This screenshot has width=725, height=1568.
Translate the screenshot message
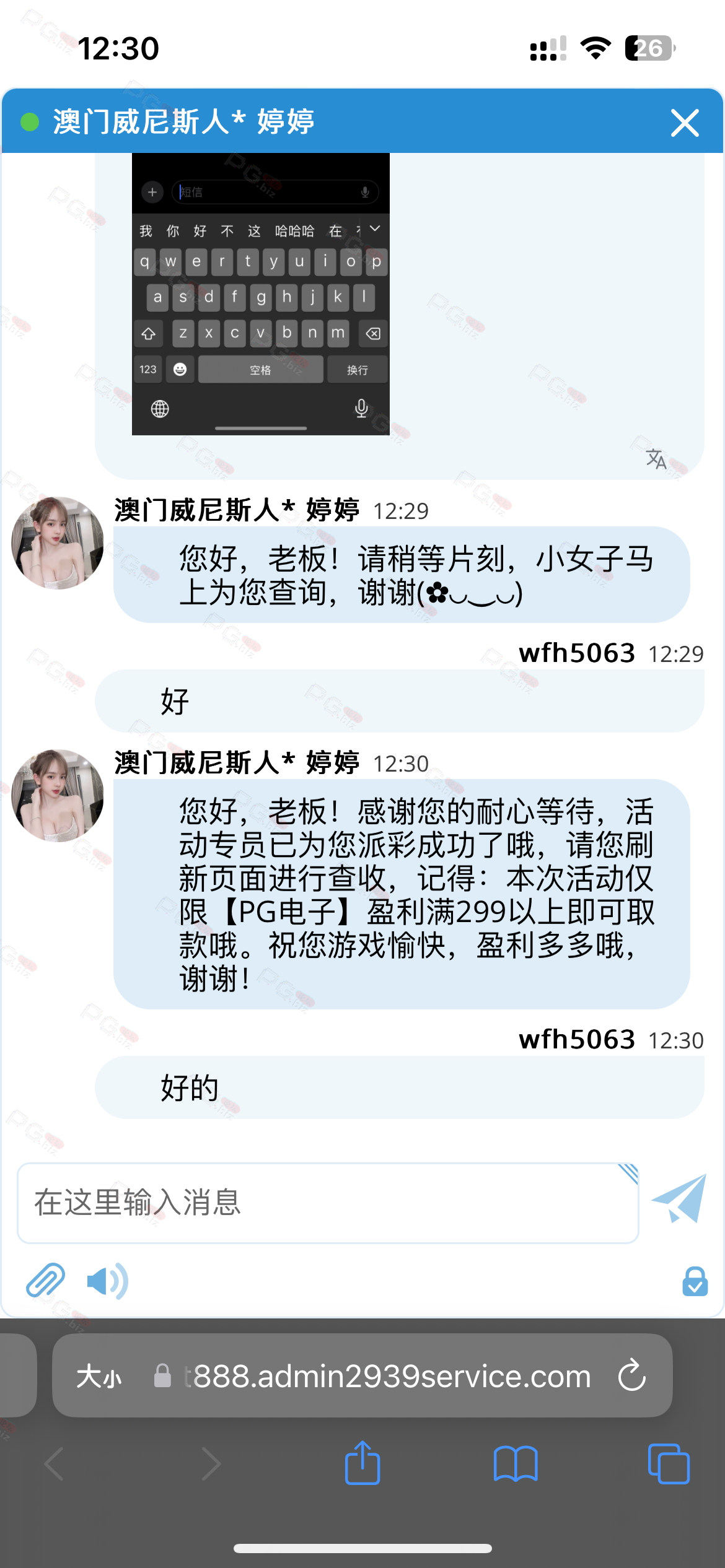pyautogui.click(x=656, y=459)
